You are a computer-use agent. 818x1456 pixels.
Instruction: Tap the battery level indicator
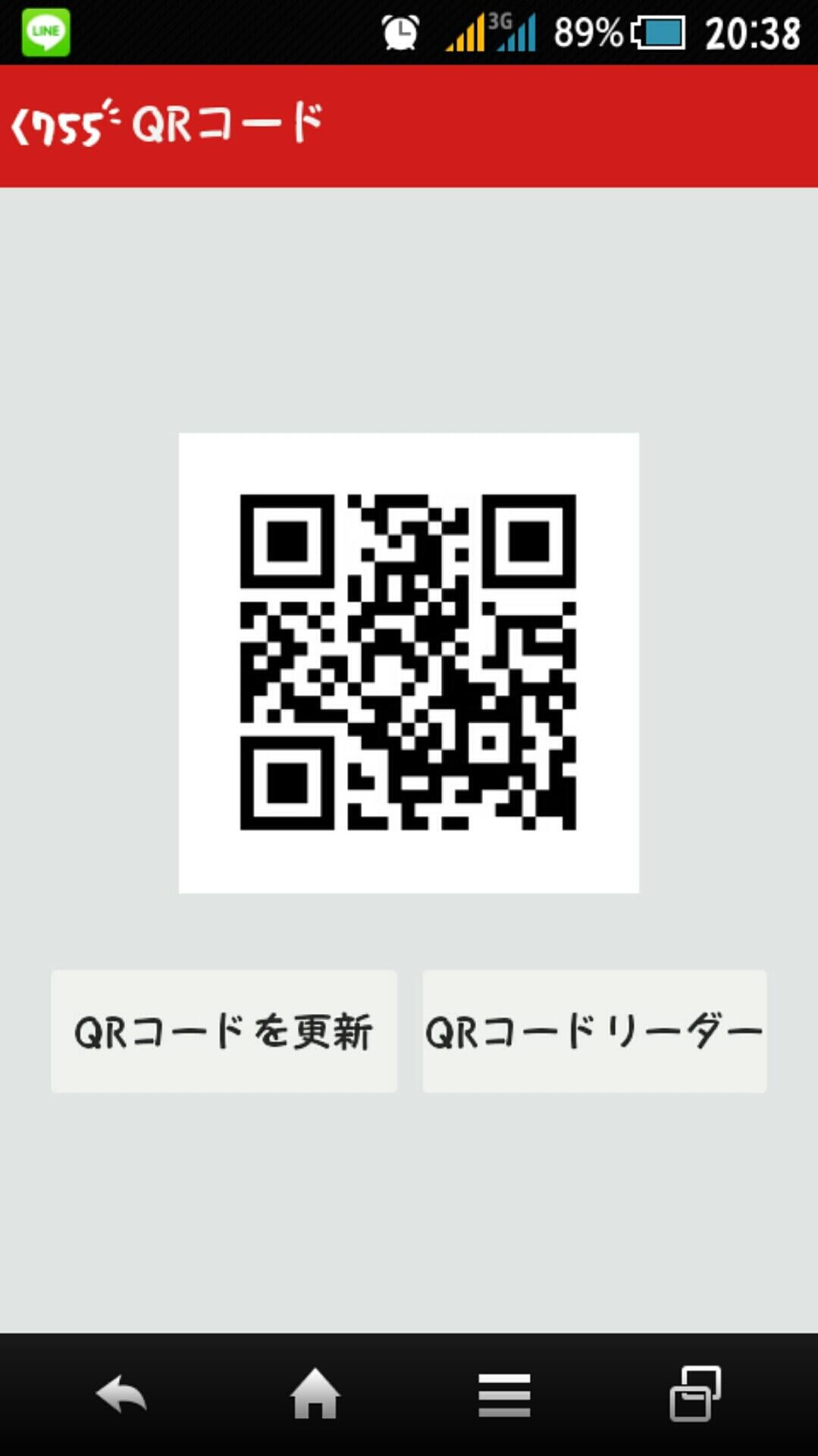[x=657, y=32]
